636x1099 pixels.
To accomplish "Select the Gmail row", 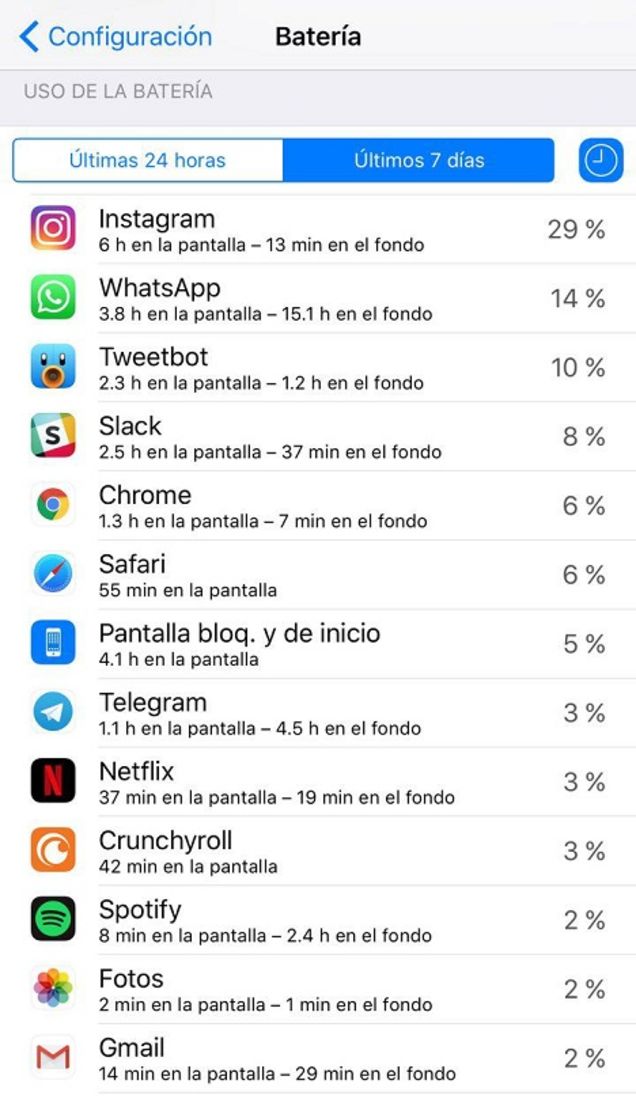I will 318,1058.
